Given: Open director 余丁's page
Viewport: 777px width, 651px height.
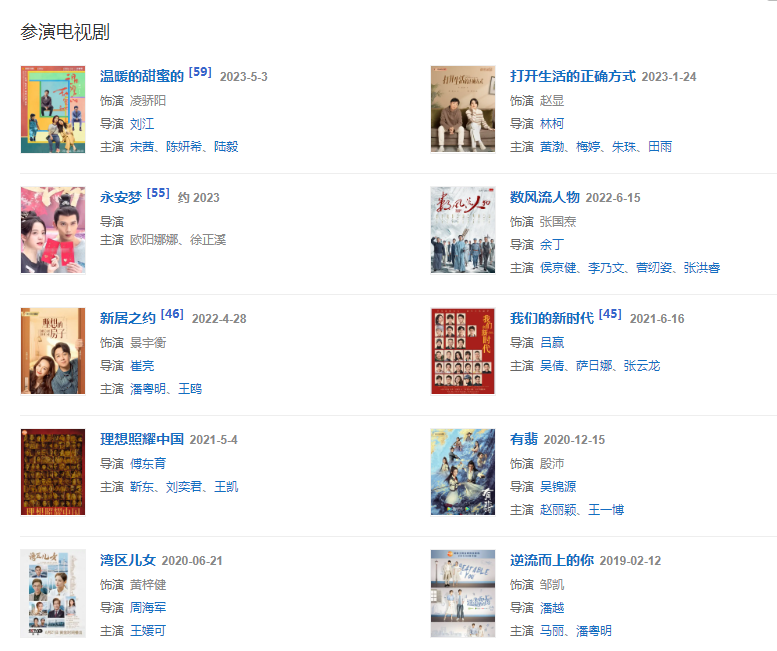Looking at the screenshot, I should point(552,245).
